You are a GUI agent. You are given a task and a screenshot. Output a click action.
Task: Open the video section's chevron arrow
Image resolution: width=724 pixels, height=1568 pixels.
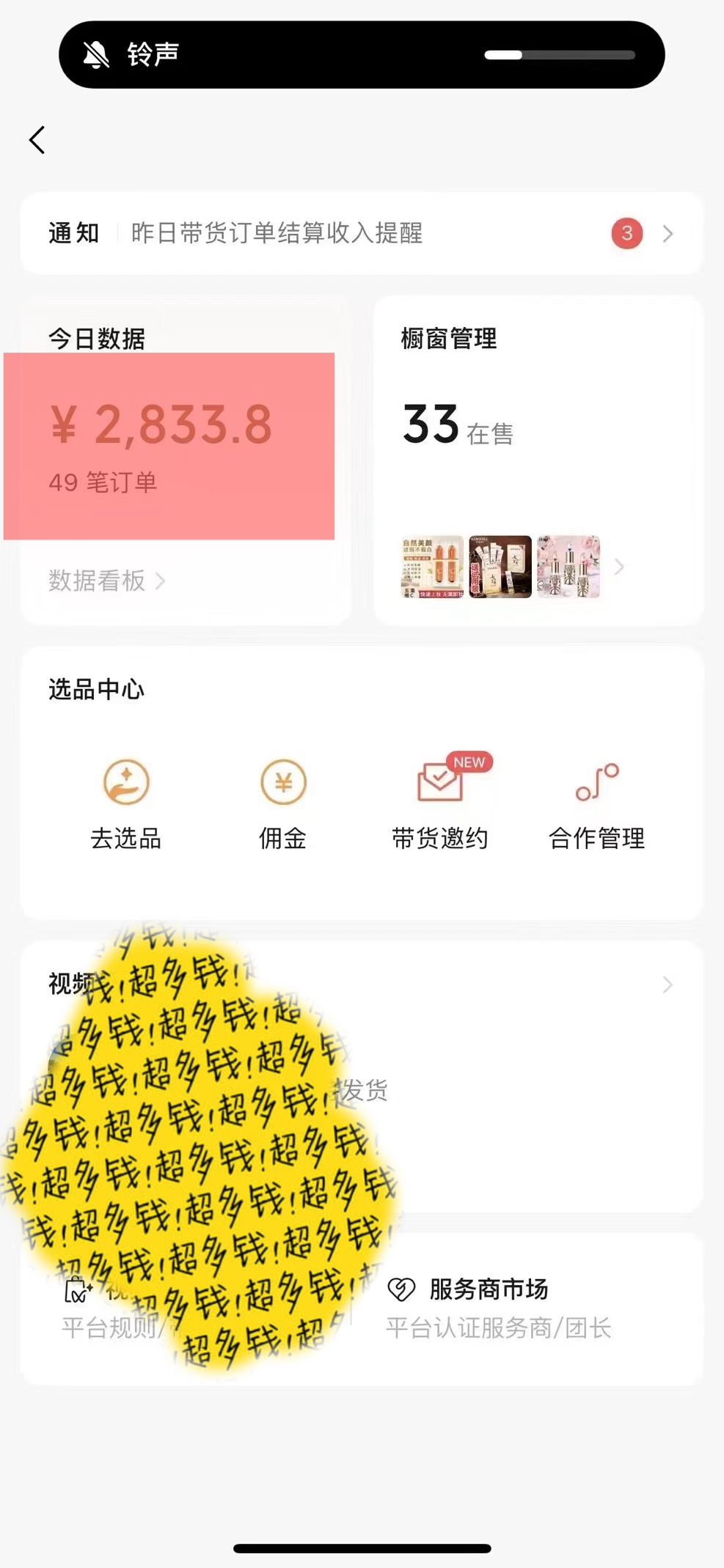click(667, 984)
